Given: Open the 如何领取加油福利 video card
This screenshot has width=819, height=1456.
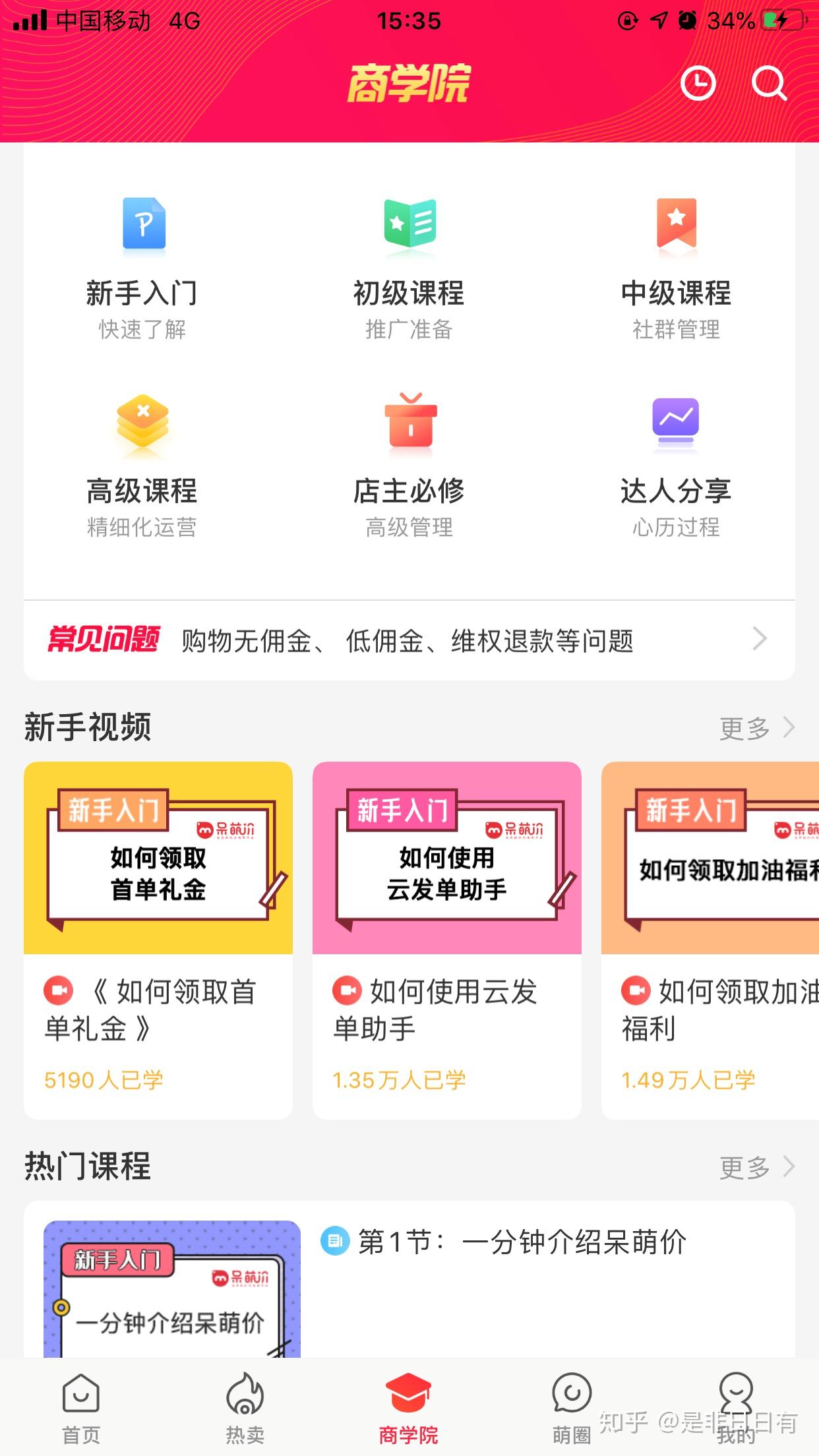Looking at the screenshot, I should coord(710,940).
